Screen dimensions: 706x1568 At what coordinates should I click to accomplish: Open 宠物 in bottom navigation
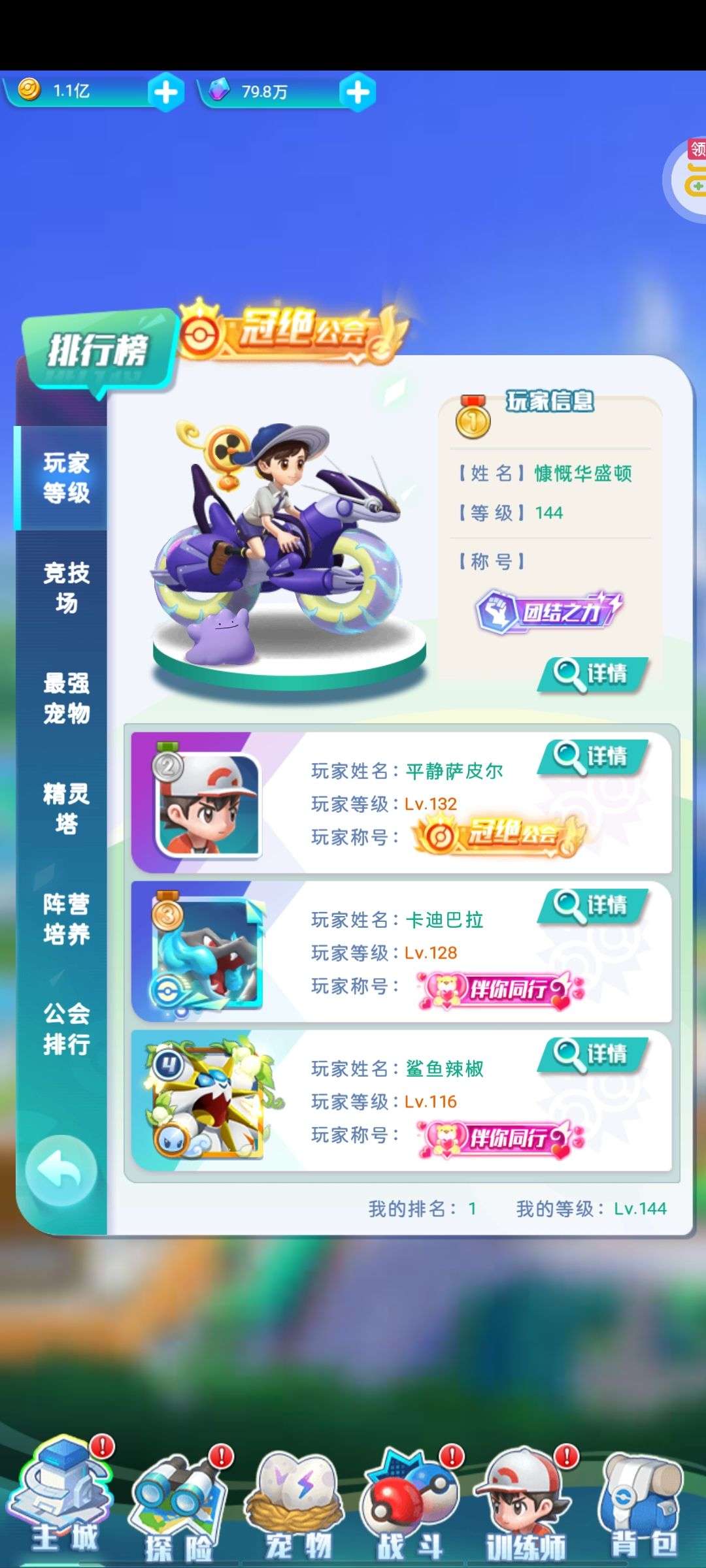[x=296, y=1505]
